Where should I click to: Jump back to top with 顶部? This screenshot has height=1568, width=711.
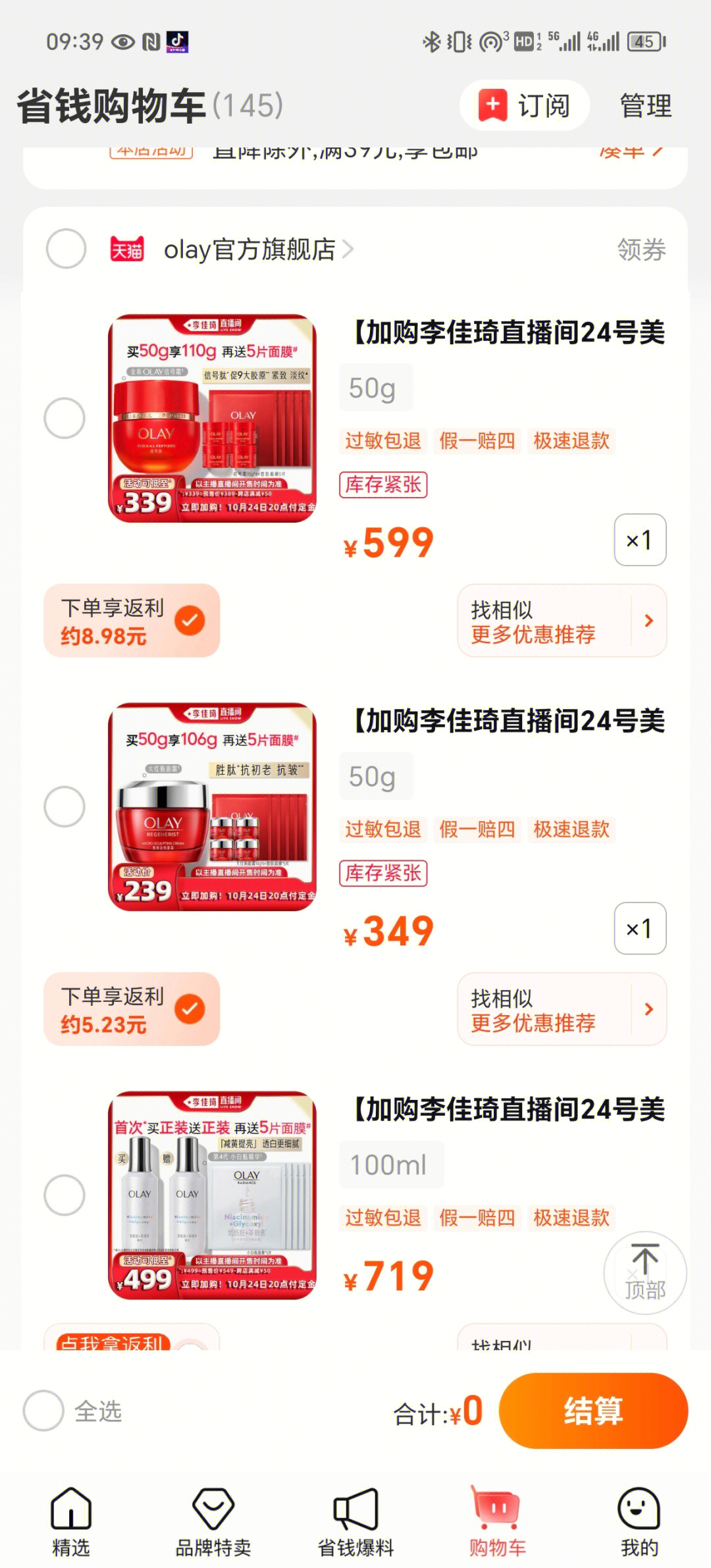[x=645, y=1272]
